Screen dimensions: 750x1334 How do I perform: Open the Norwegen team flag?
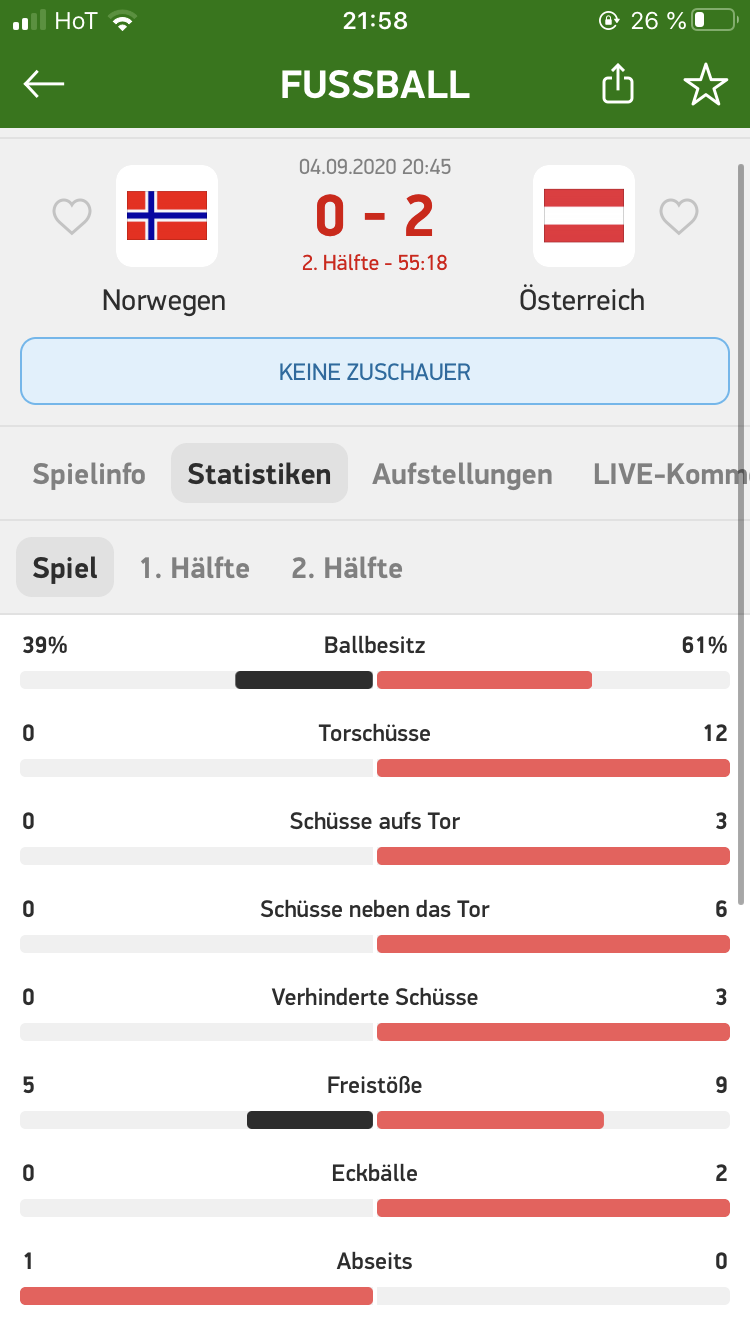pos(167,216)
